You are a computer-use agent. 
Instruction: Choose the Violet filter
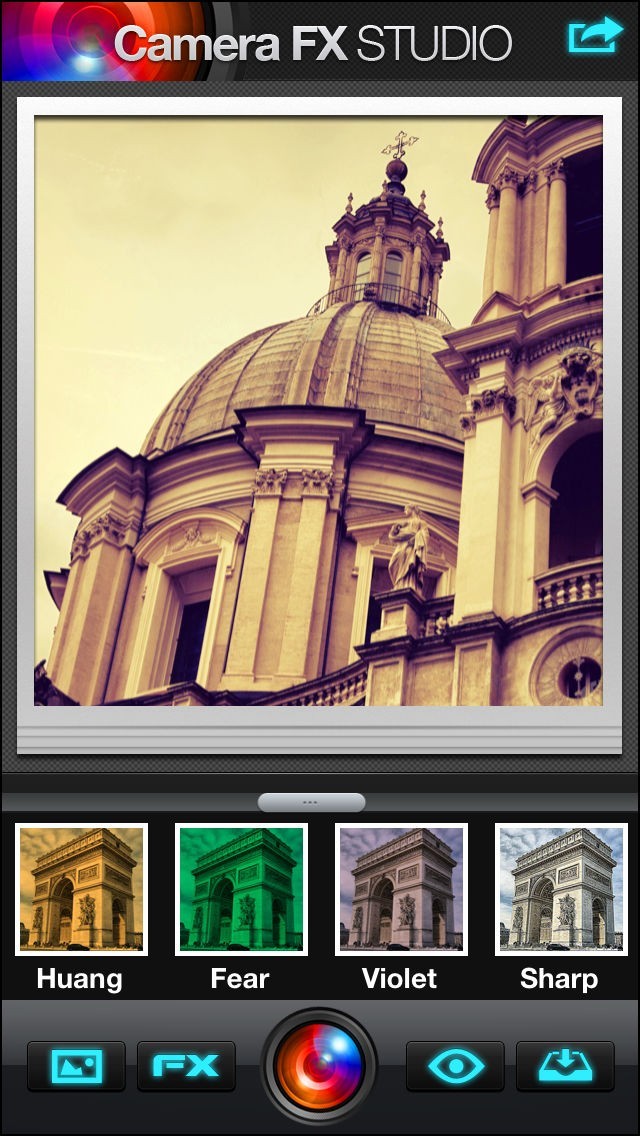click(x=401, y=889)
